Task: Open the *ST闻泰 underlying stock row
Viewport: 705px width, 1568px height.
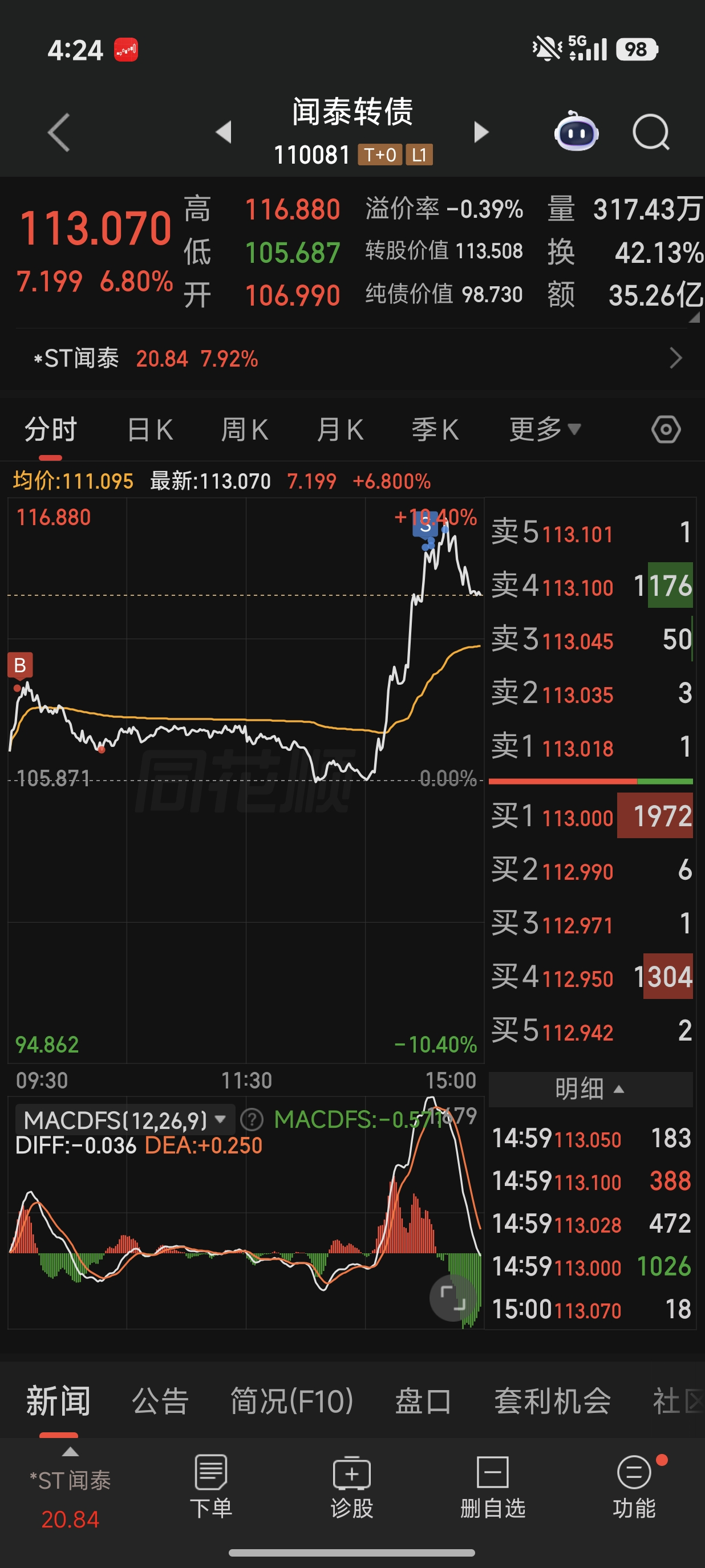Action: [352, 359]
